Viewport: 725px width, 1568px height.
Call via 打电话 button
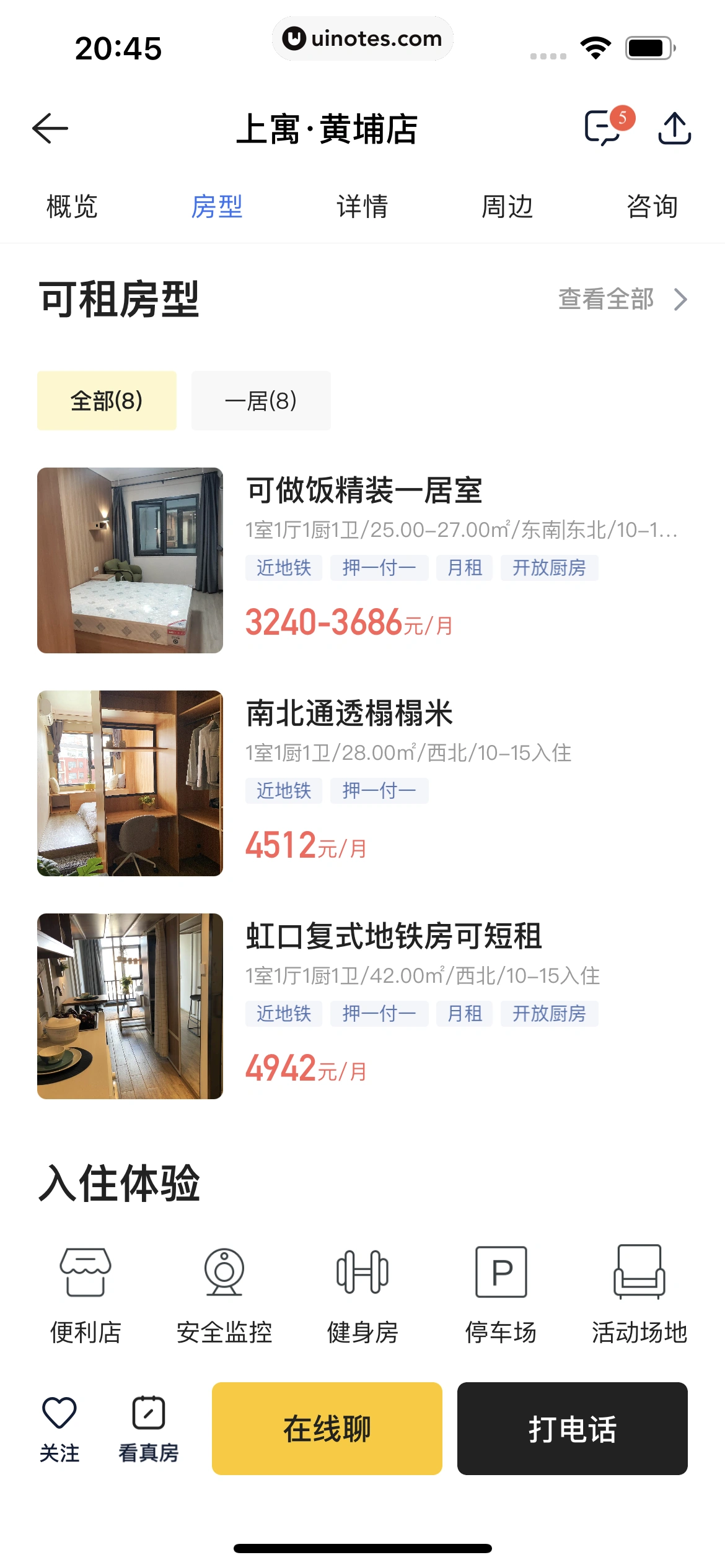point(572,1428)
